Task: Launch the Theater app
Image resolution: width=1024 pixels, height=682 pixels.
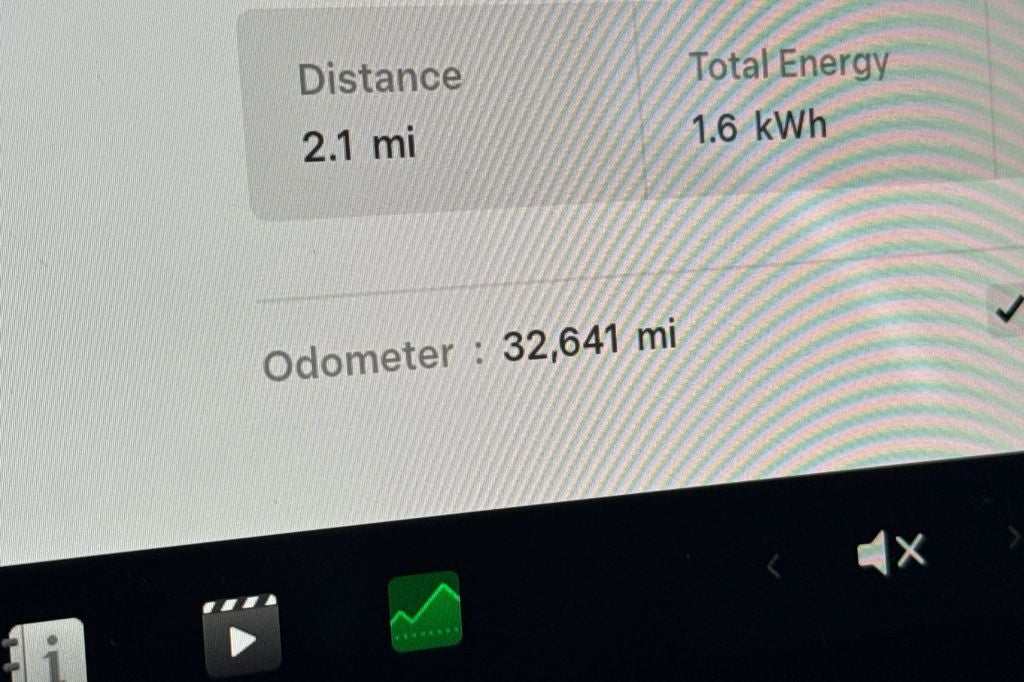Action: tap(241, 636)
